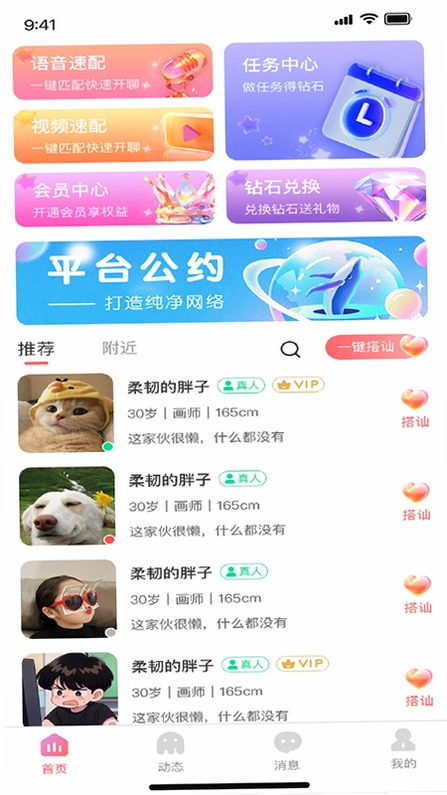Tap 搭讪 heart beside the sunglasses girl profile
Screen dimensions: 447x795
(418, 594)
